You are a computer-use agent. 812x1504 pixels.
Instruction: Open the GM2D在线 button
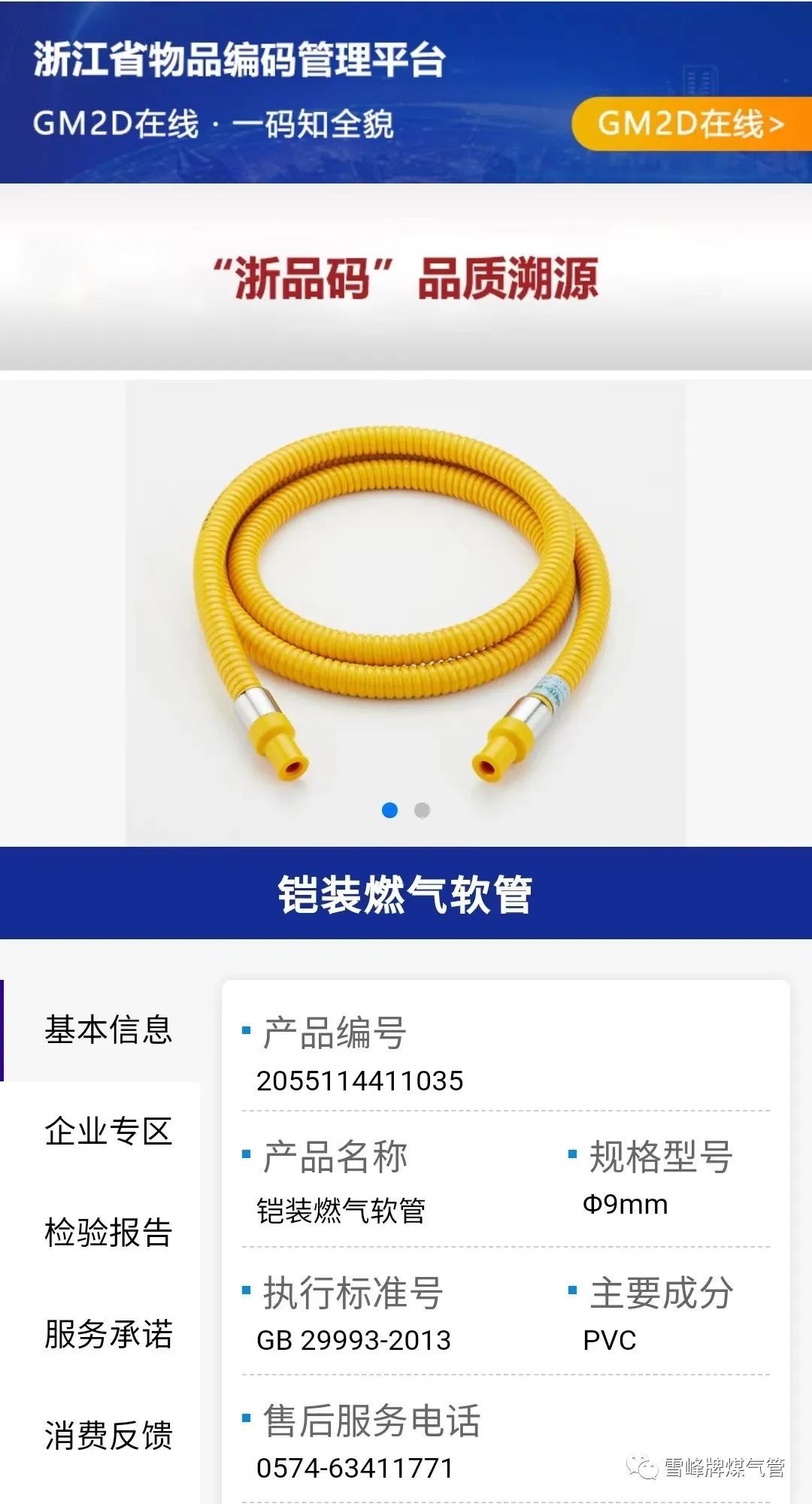point(690,123)
